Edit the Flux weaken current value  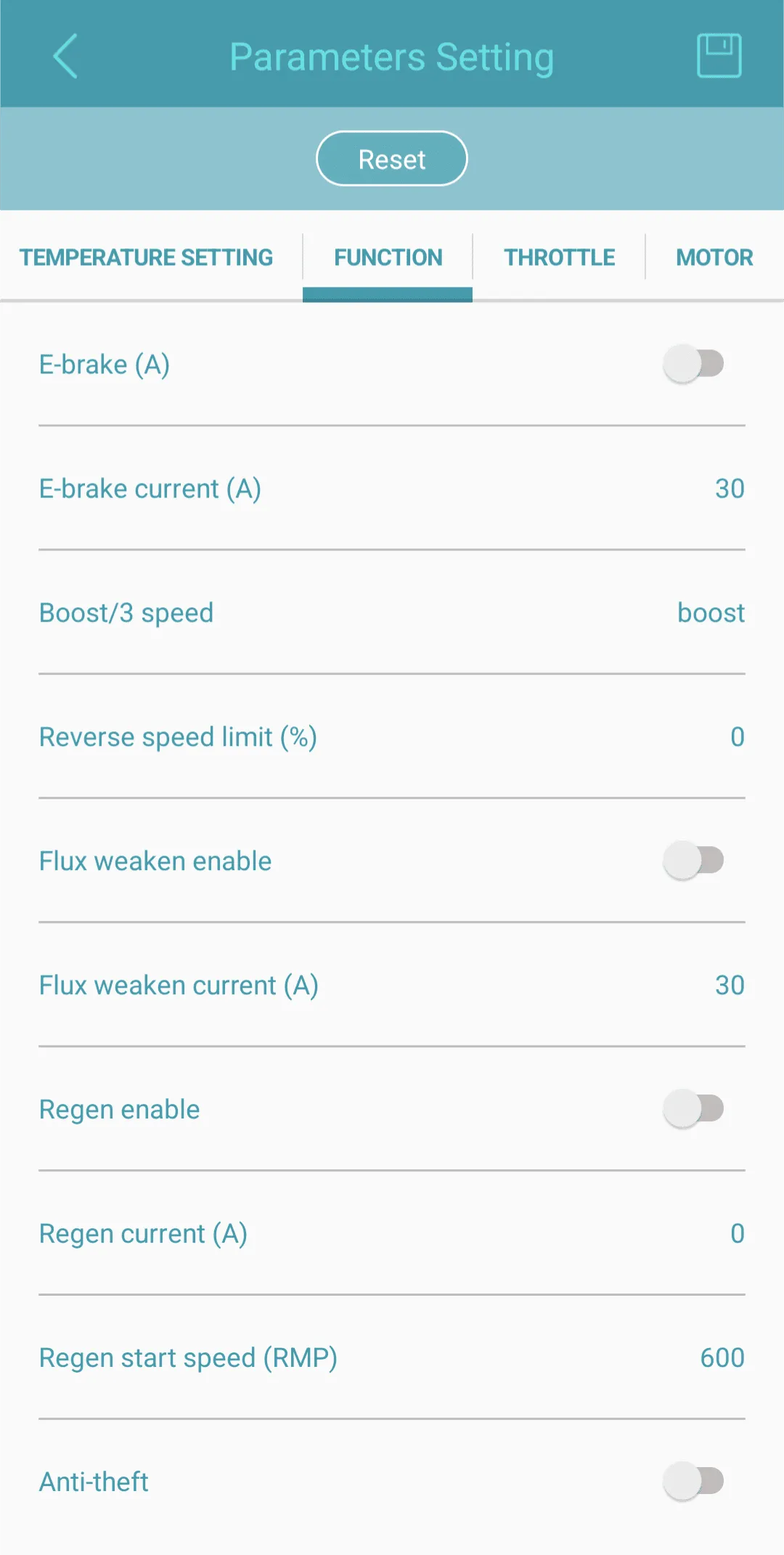point(729,986)
